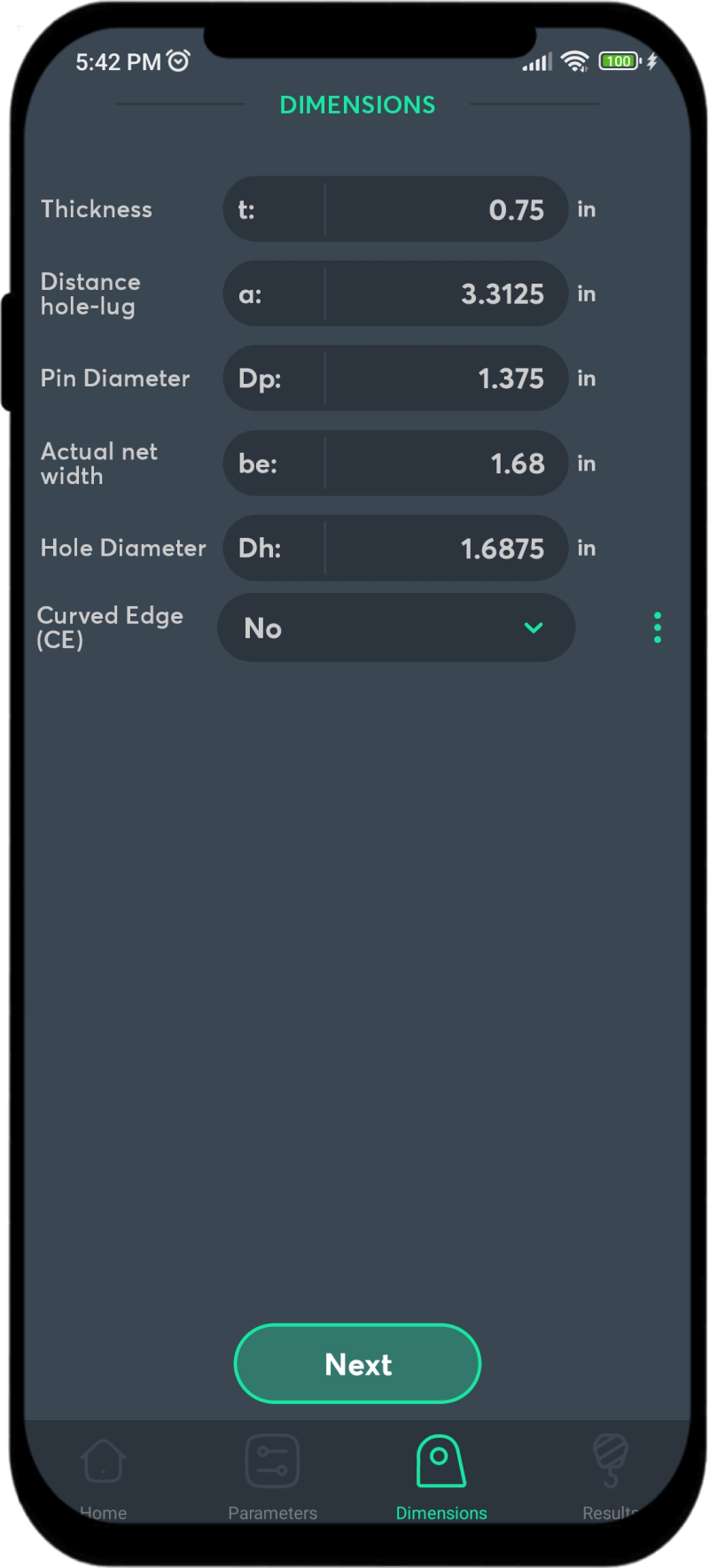Open the Results crane hook icon
The width and height of the screenshot is (709, 1568).
click(x=610, y=1459)
